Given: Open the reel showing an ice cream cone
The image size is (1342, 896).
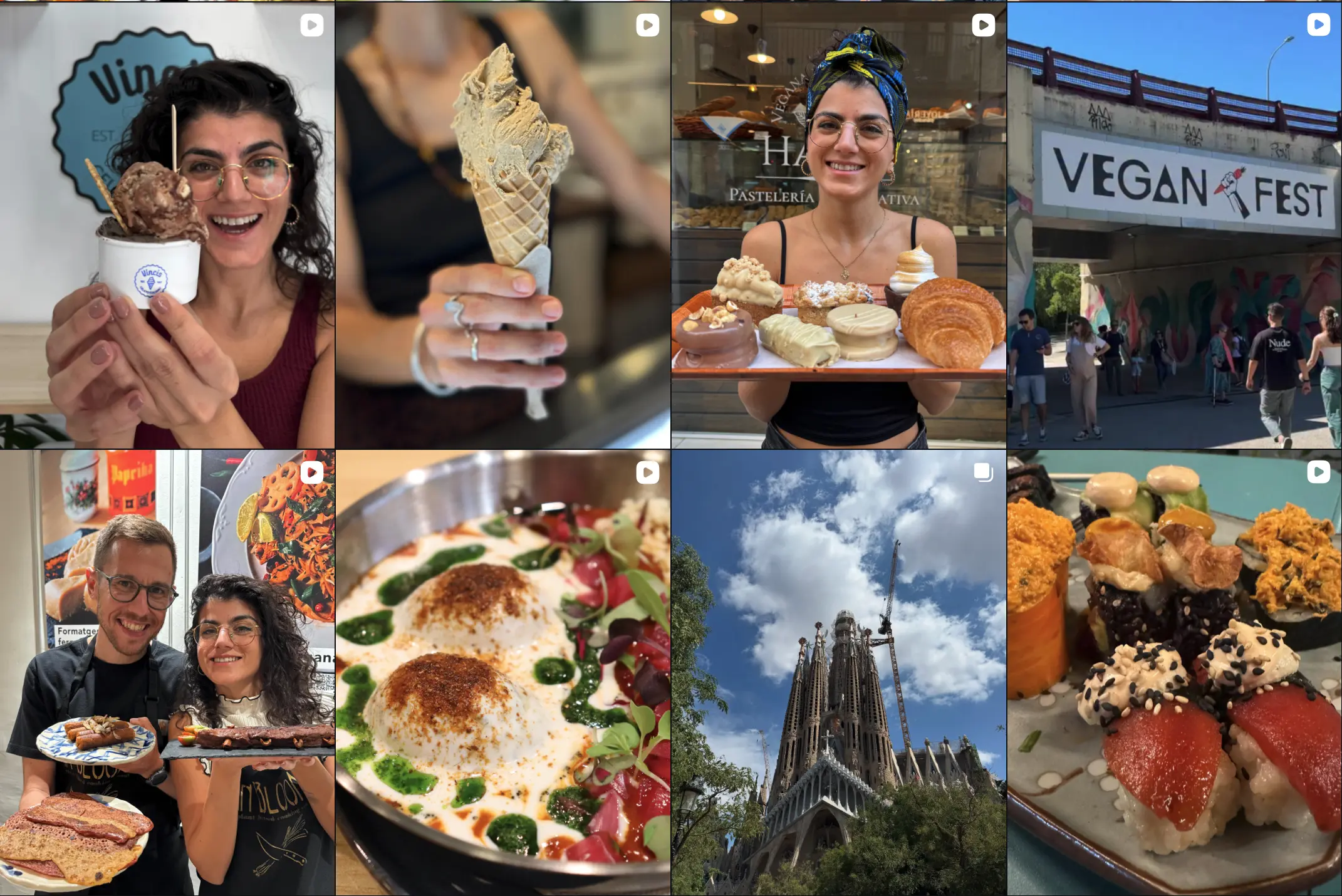Looking at the screenshot, I should pos(502,226).
